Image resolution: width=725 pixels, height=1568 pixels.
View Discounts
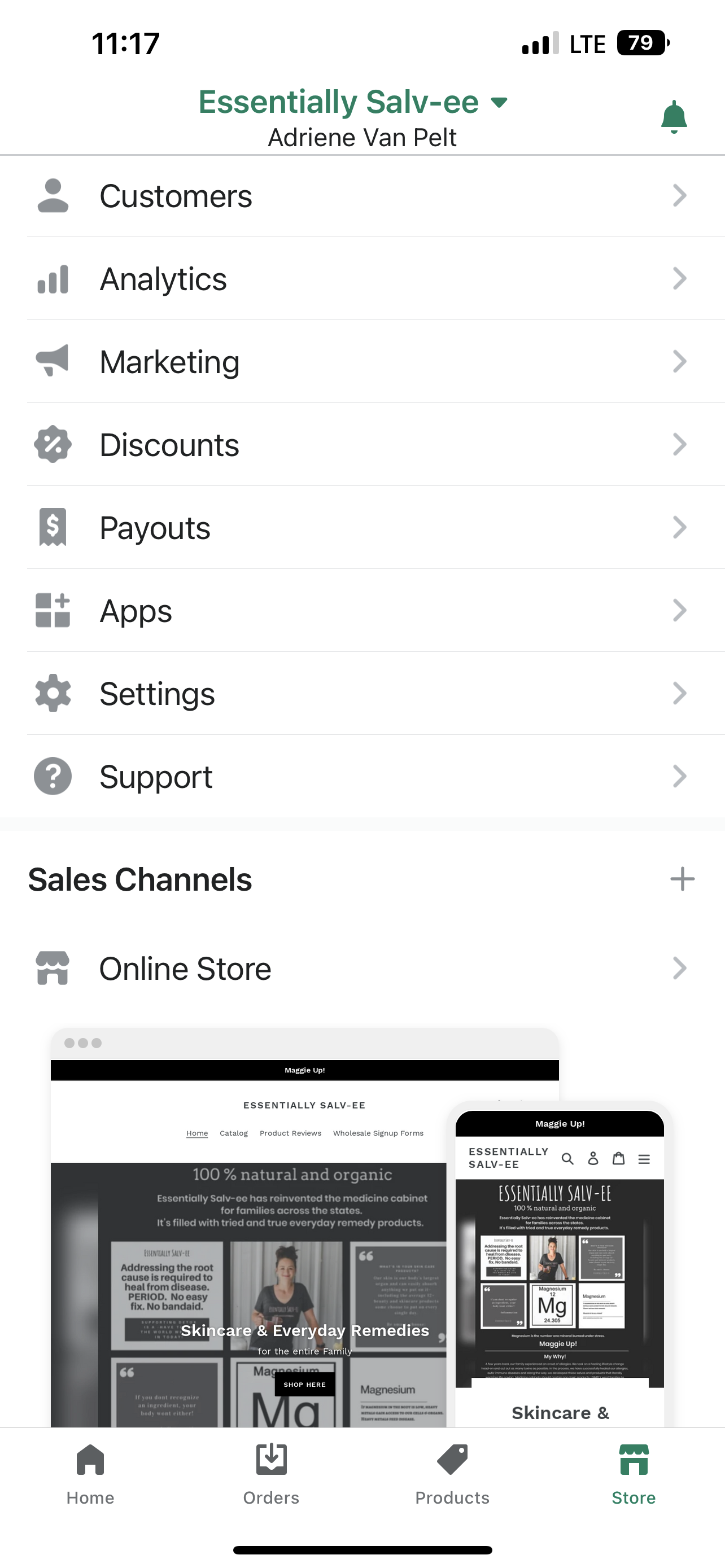(362, 444)
